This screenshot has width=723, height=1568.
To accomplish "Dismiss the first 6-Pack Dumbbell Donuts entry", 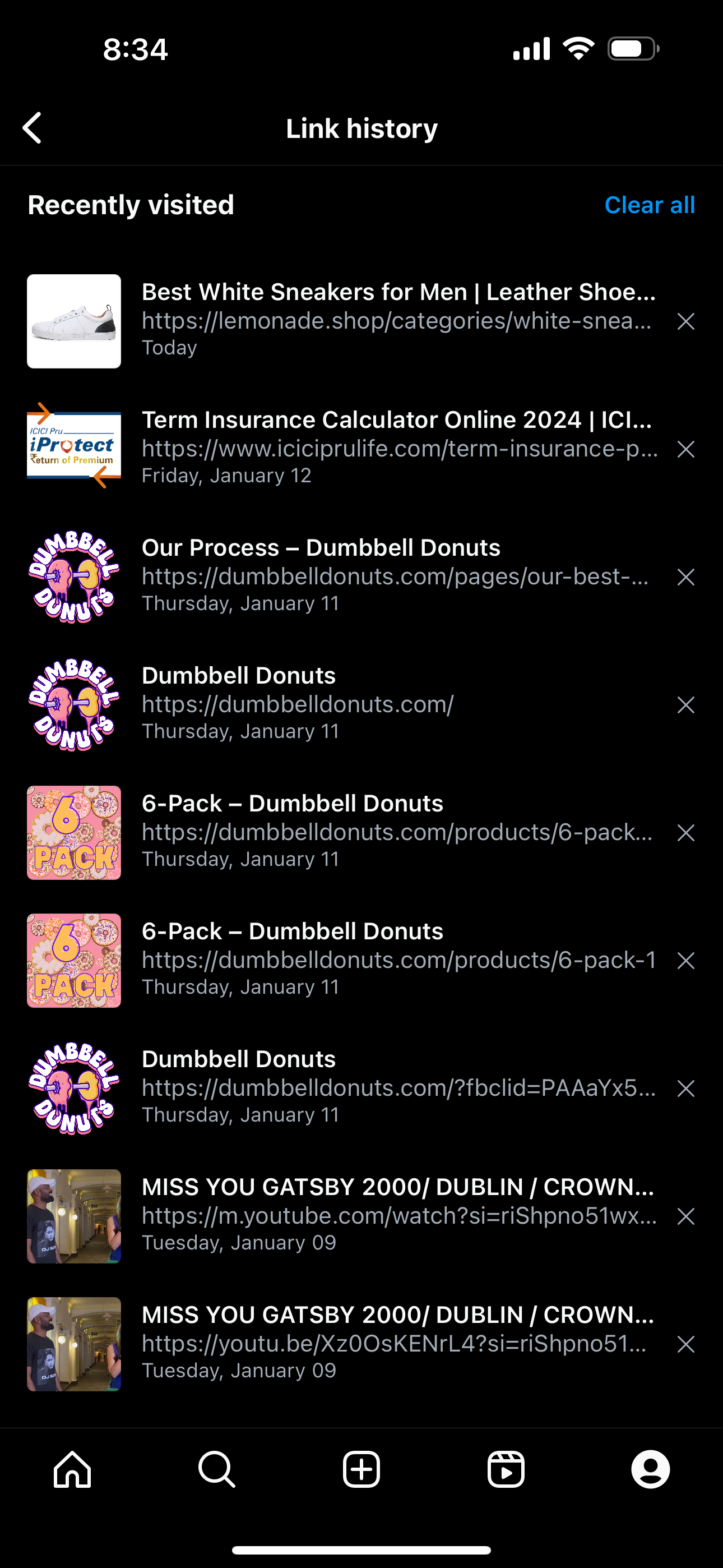I will pos(687,833).
